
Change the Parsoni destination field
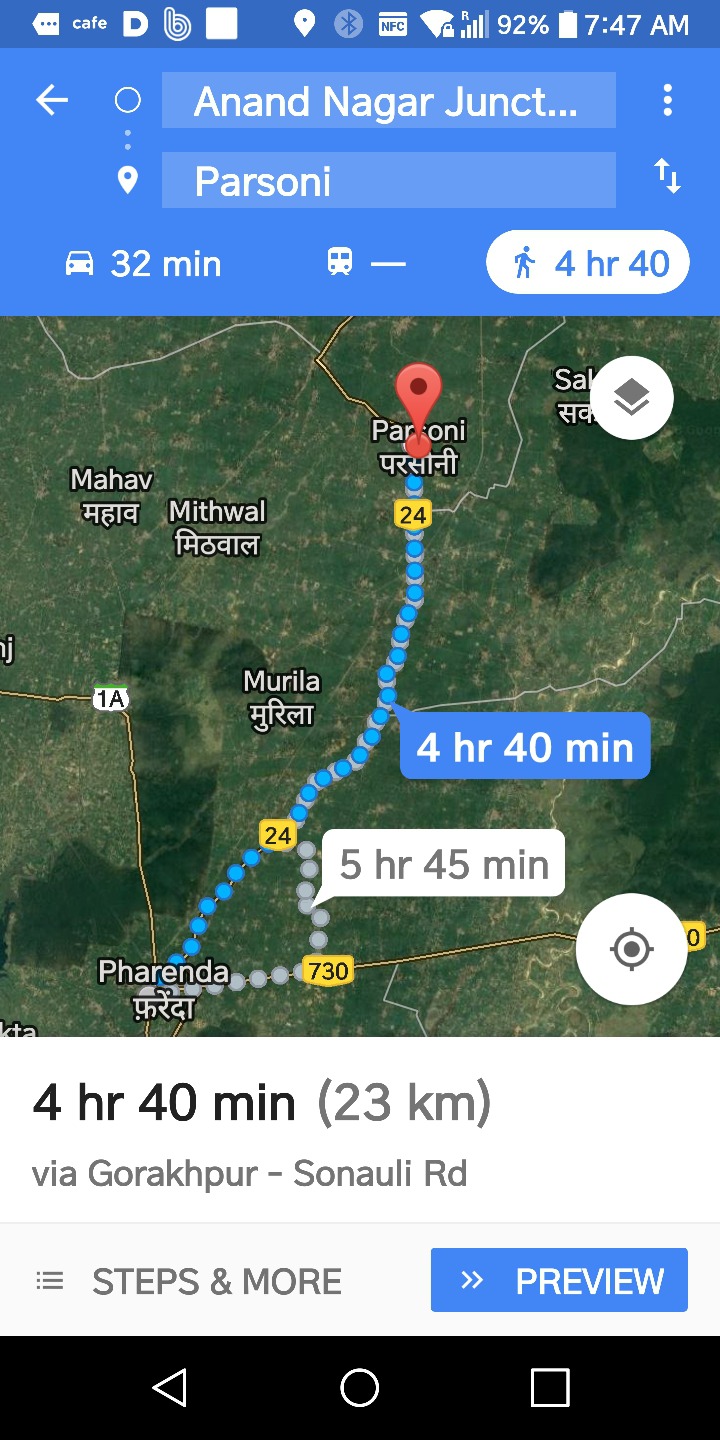[x=388, y=181]
